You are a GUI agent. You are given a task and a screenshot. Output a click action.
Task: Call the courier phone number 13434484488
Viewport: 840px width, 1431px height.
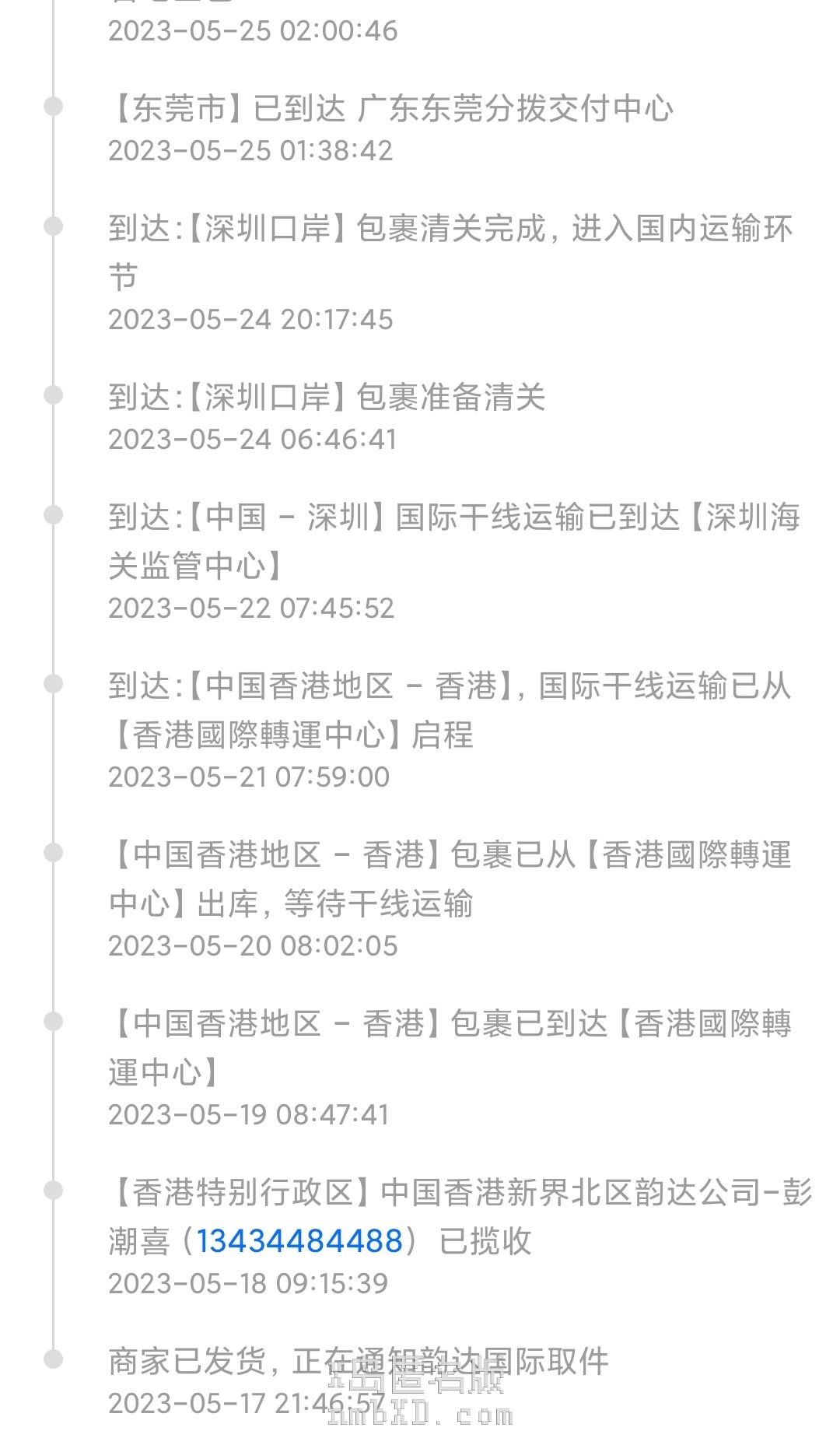click(x=299, y=1241)
